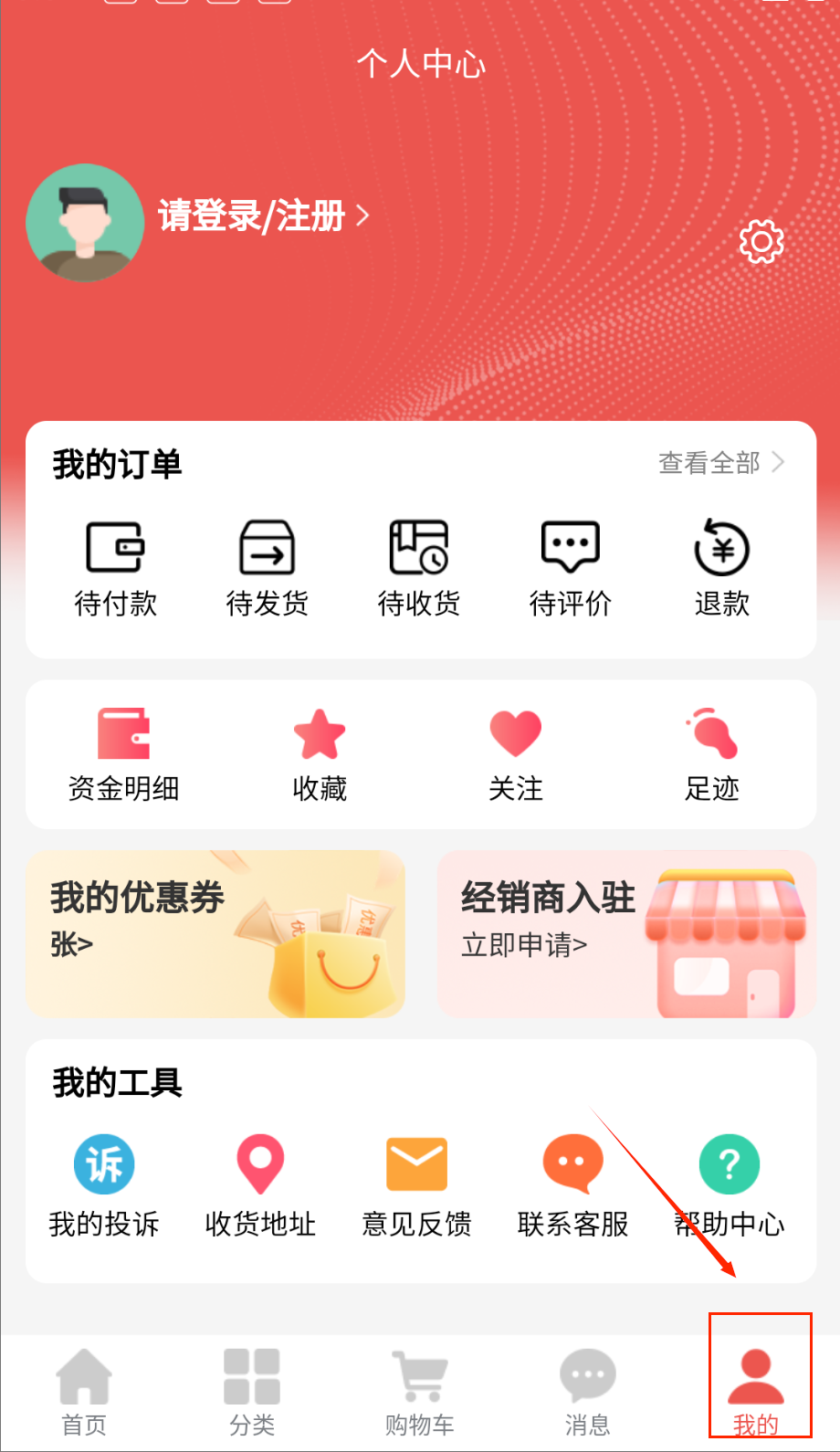
Task: Open 关注 followed list
Action: click(516, 754)
